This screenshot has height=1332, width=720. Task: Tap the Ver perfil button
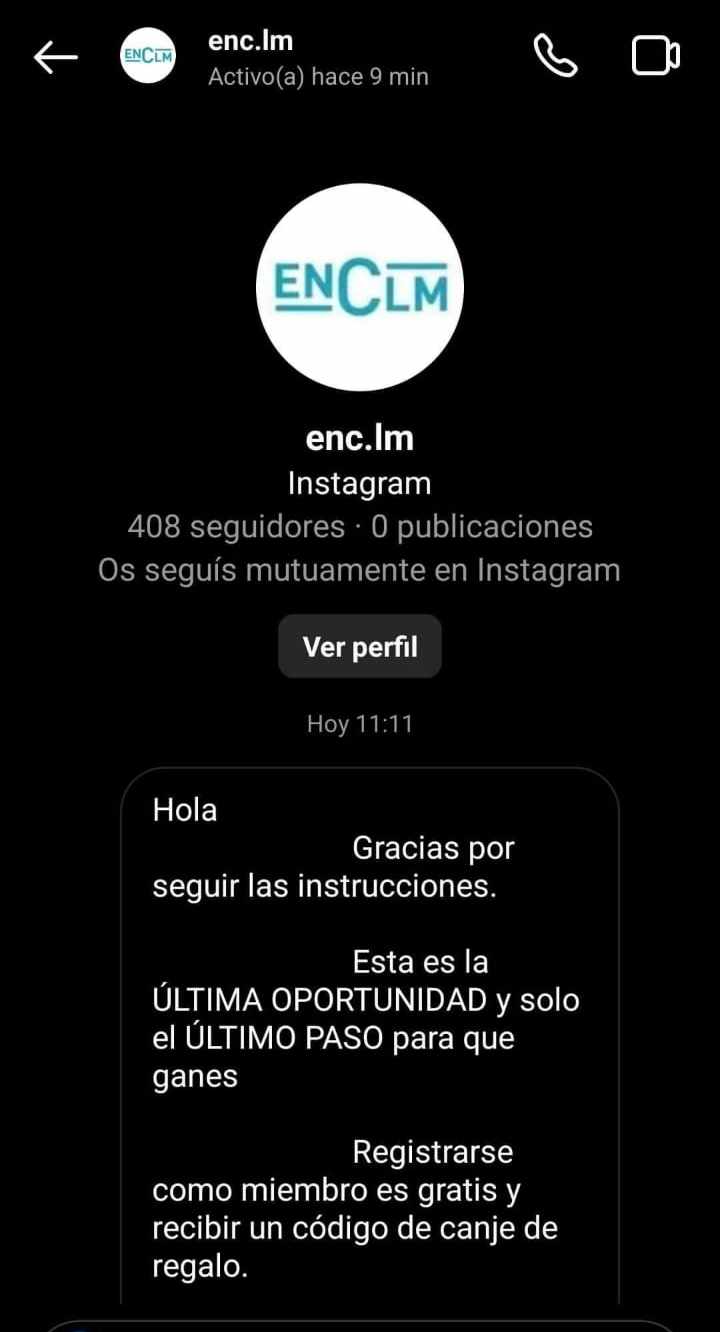tap(360, 647)
